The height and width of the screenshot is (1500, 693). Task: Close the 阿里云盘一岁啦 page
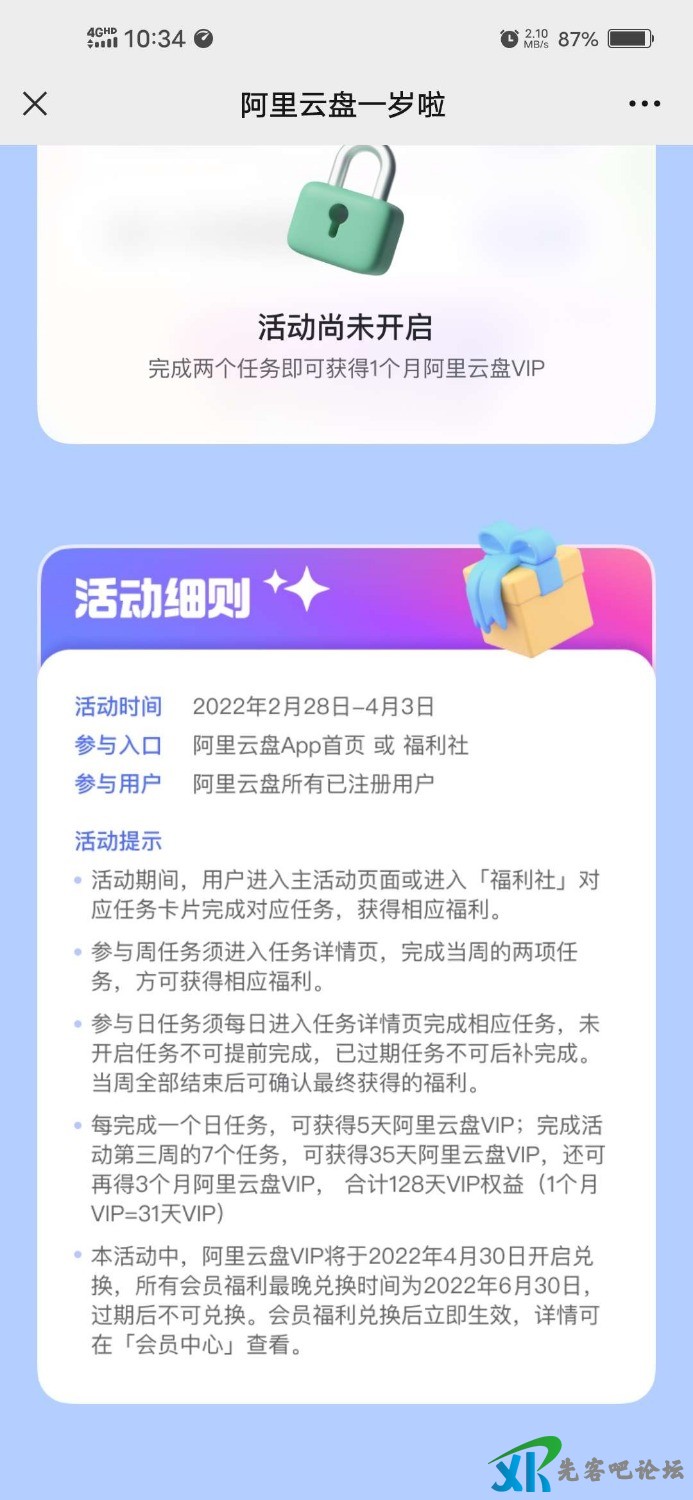[x=35, y=104]
